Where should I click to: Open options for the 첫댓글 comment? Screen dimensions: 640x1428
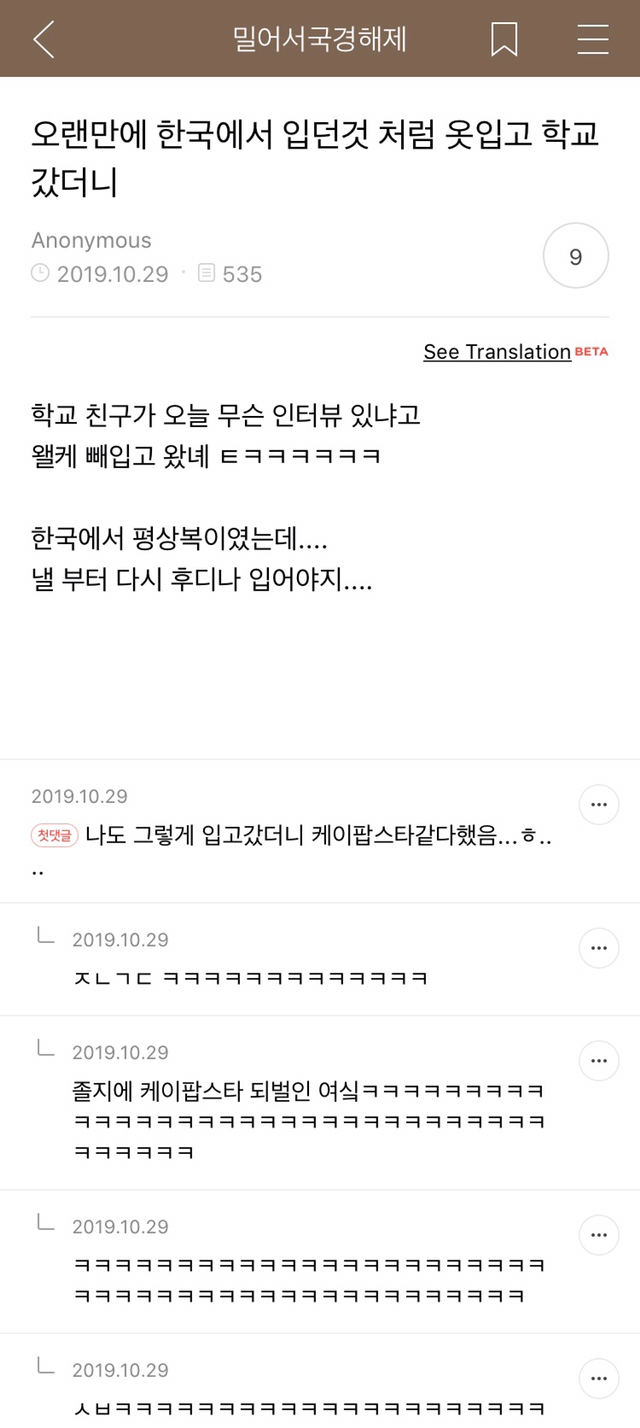click(x=599, y=804)
